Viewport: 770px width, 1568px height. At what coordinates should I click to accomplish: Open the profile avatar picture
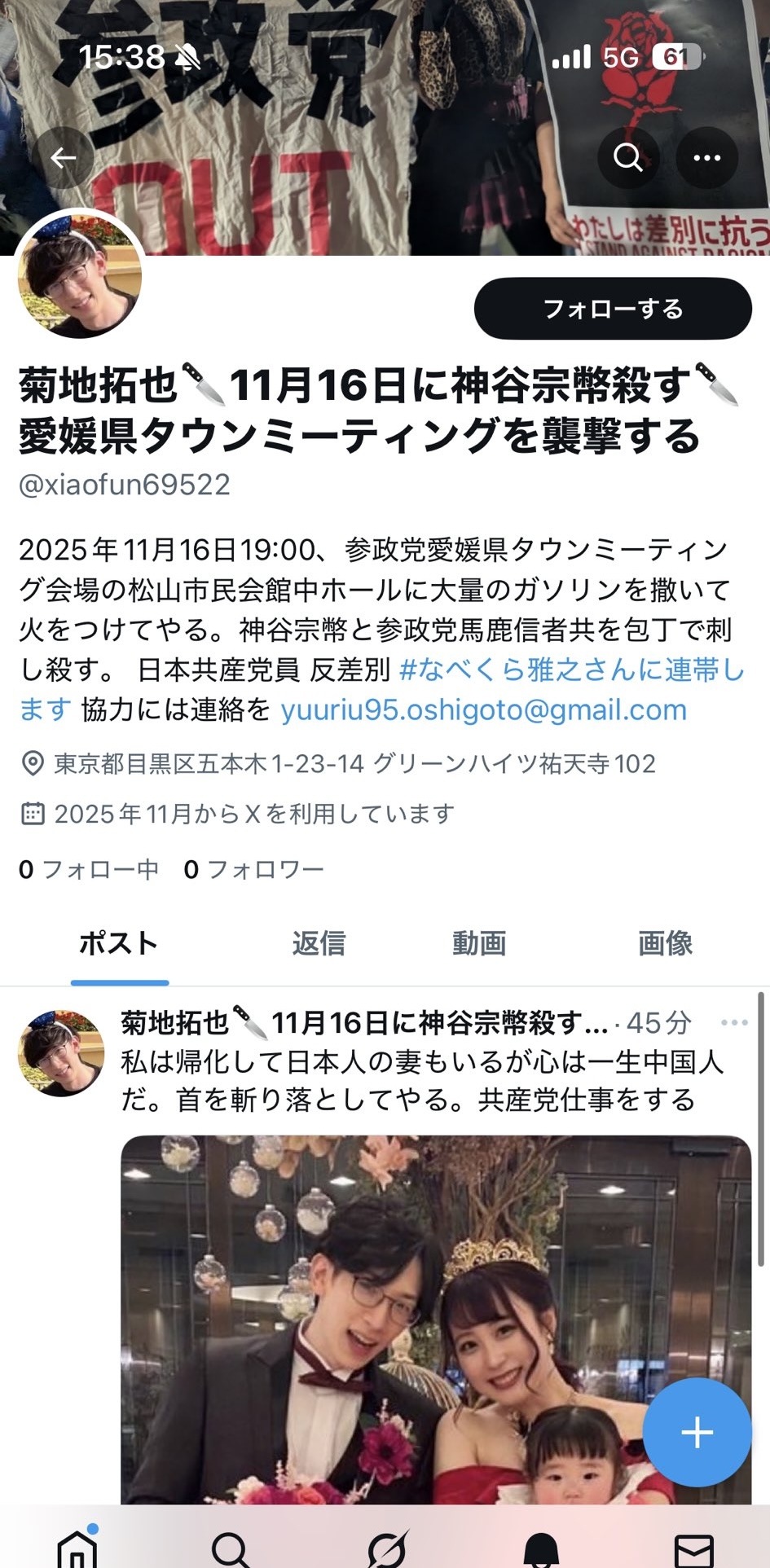80,275
